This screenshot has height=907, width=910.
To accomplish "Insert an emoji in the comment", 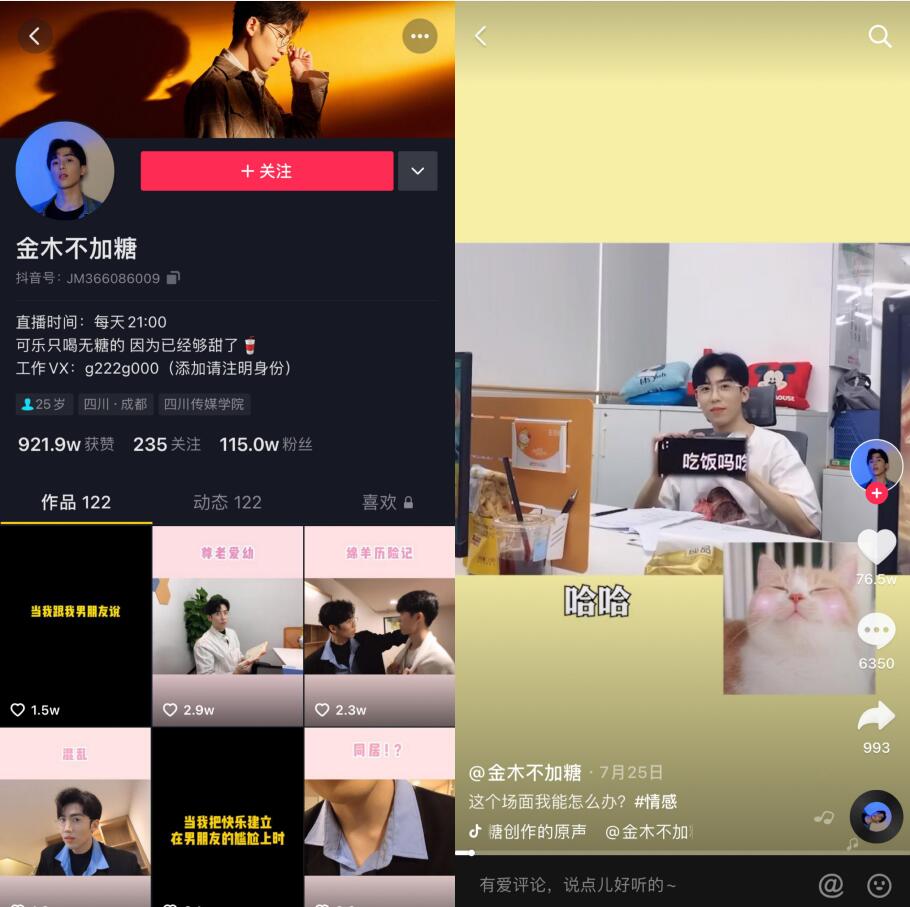I will tap(879, 884).
